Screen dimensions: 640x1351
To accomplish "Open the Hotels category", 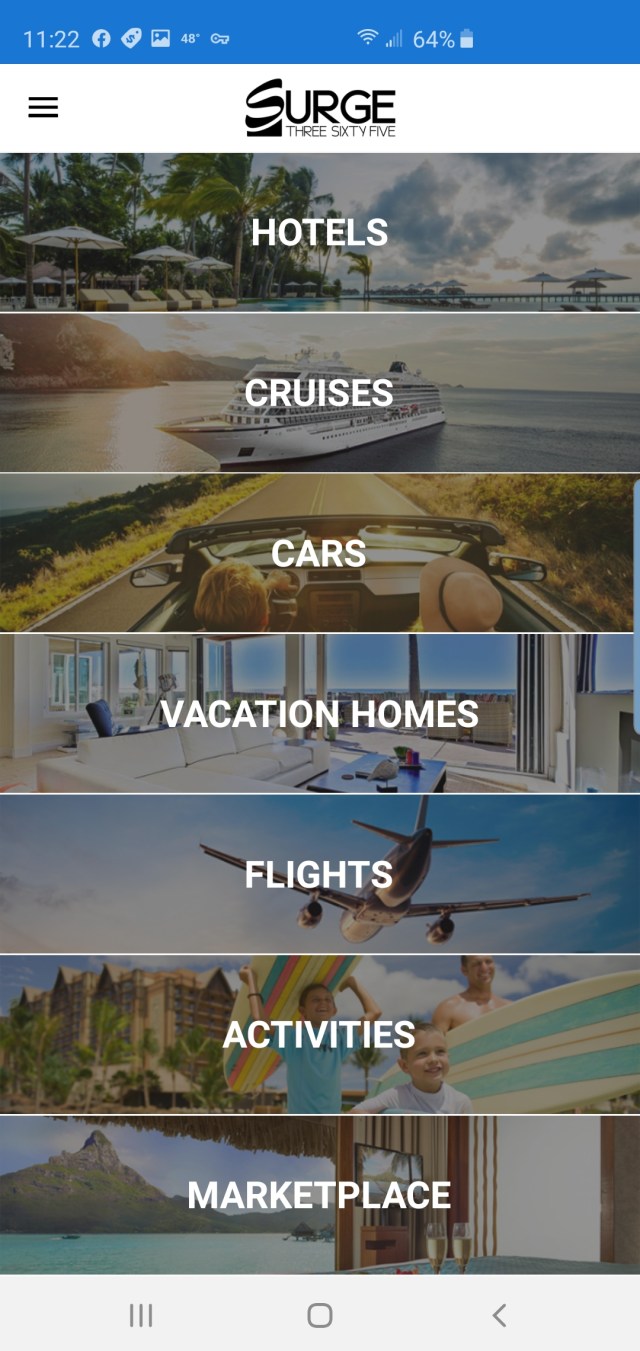I will click(320, 232).
